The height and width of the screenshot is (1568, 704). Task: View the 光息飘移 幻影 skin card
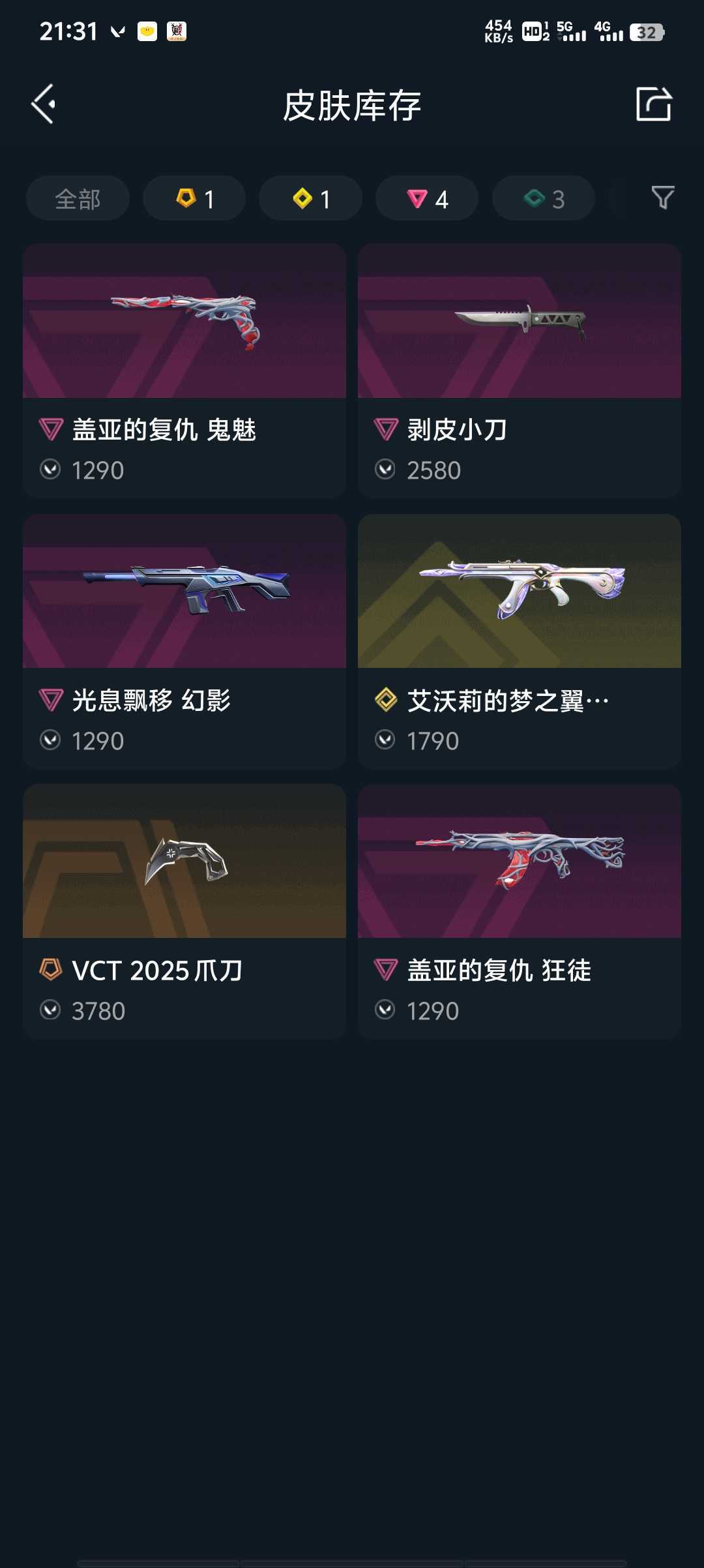[x=184, y=641]
